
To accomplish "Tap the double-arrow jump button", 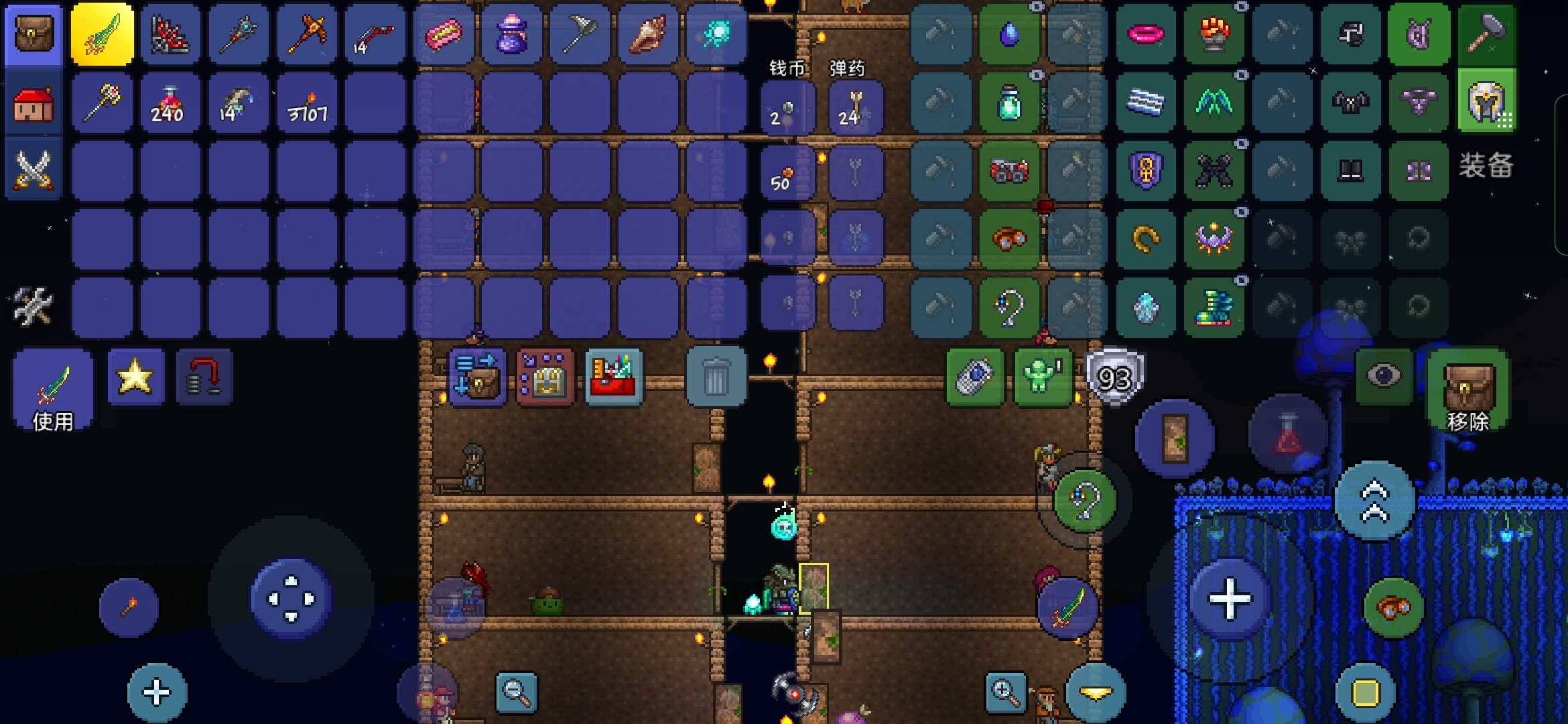I will point(1374,501).
